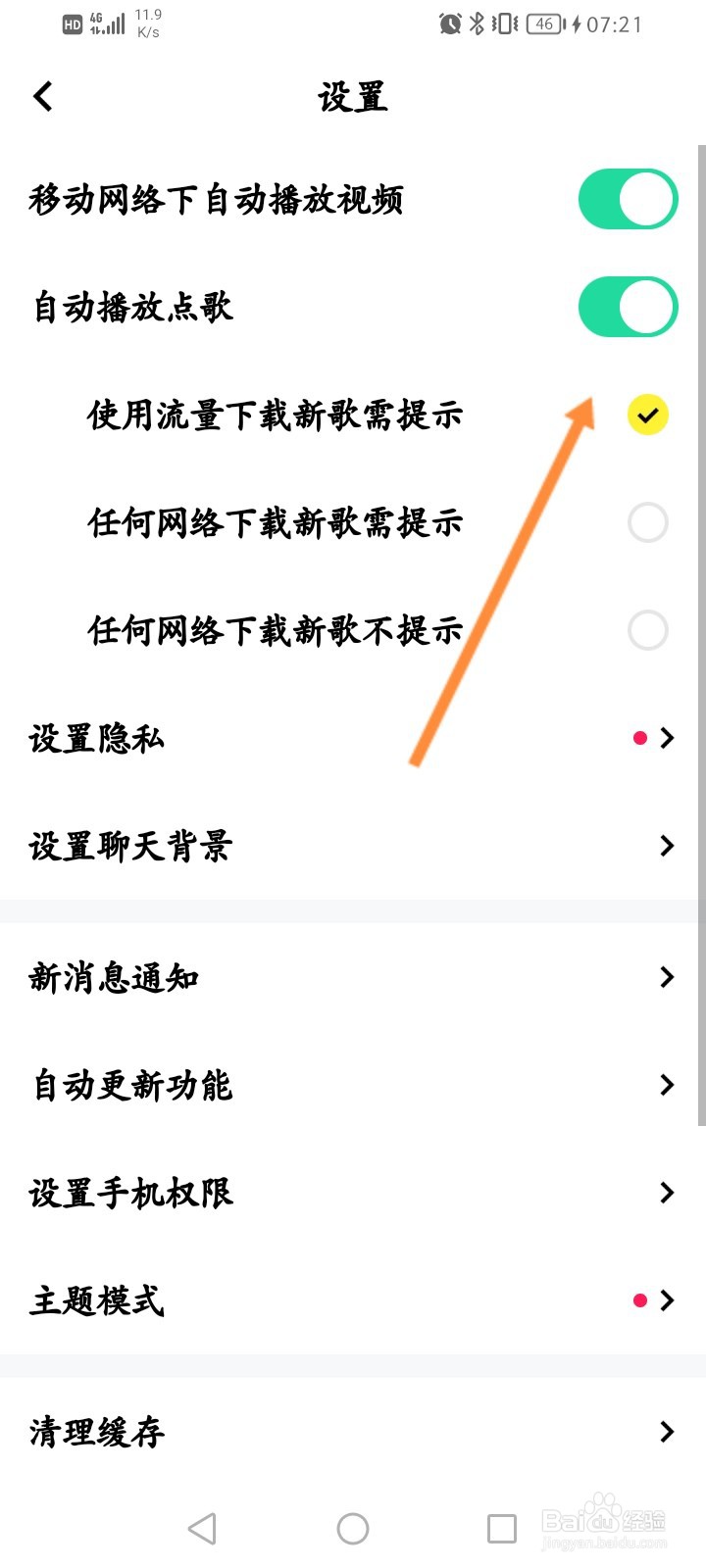Tap the navigation back triangle button
This screenshot has width=706, height=1568.
coord(202,1527)
